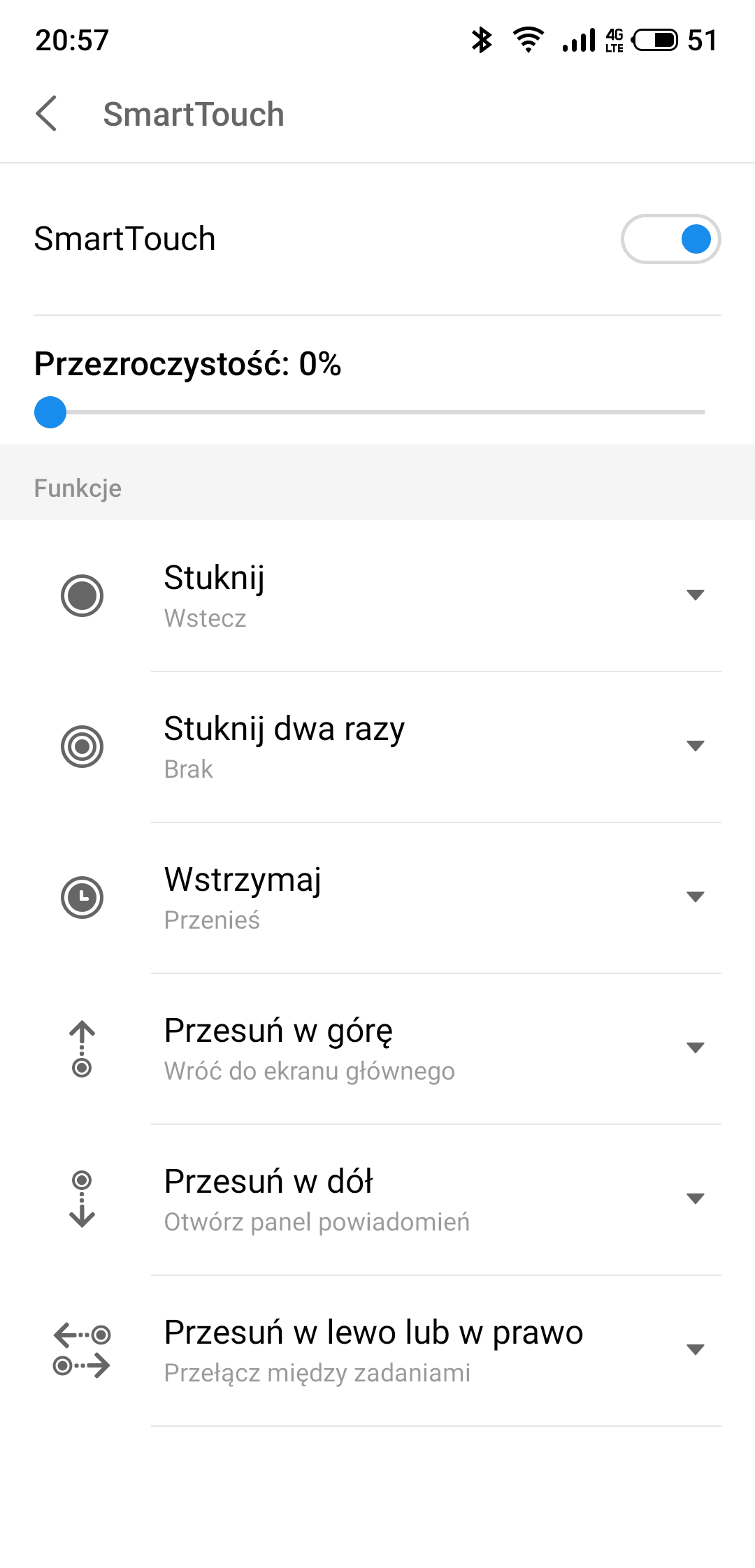Go back from SmartTouch settings
Viewport: 755px width, 1568px height.
[46, 114]
